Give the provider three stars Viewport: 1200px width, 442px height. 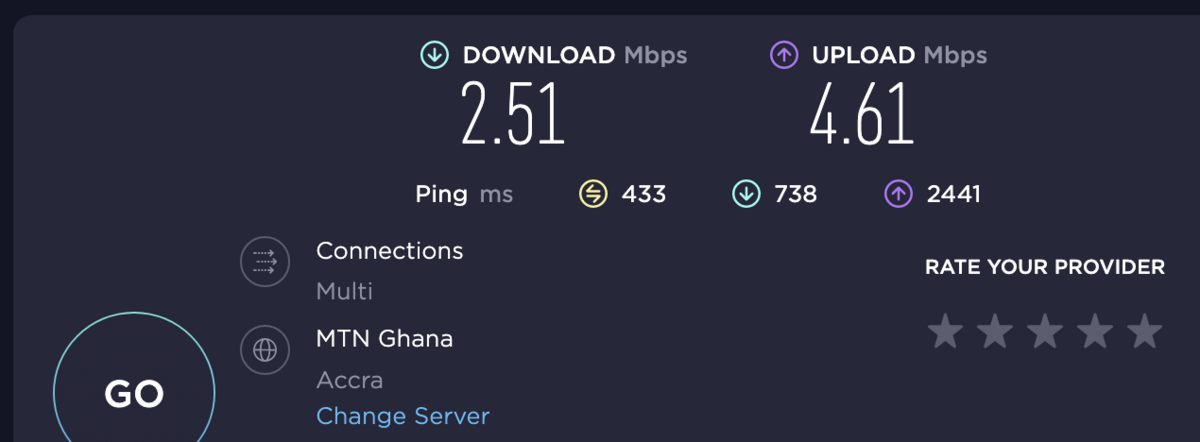[1045, 331]
